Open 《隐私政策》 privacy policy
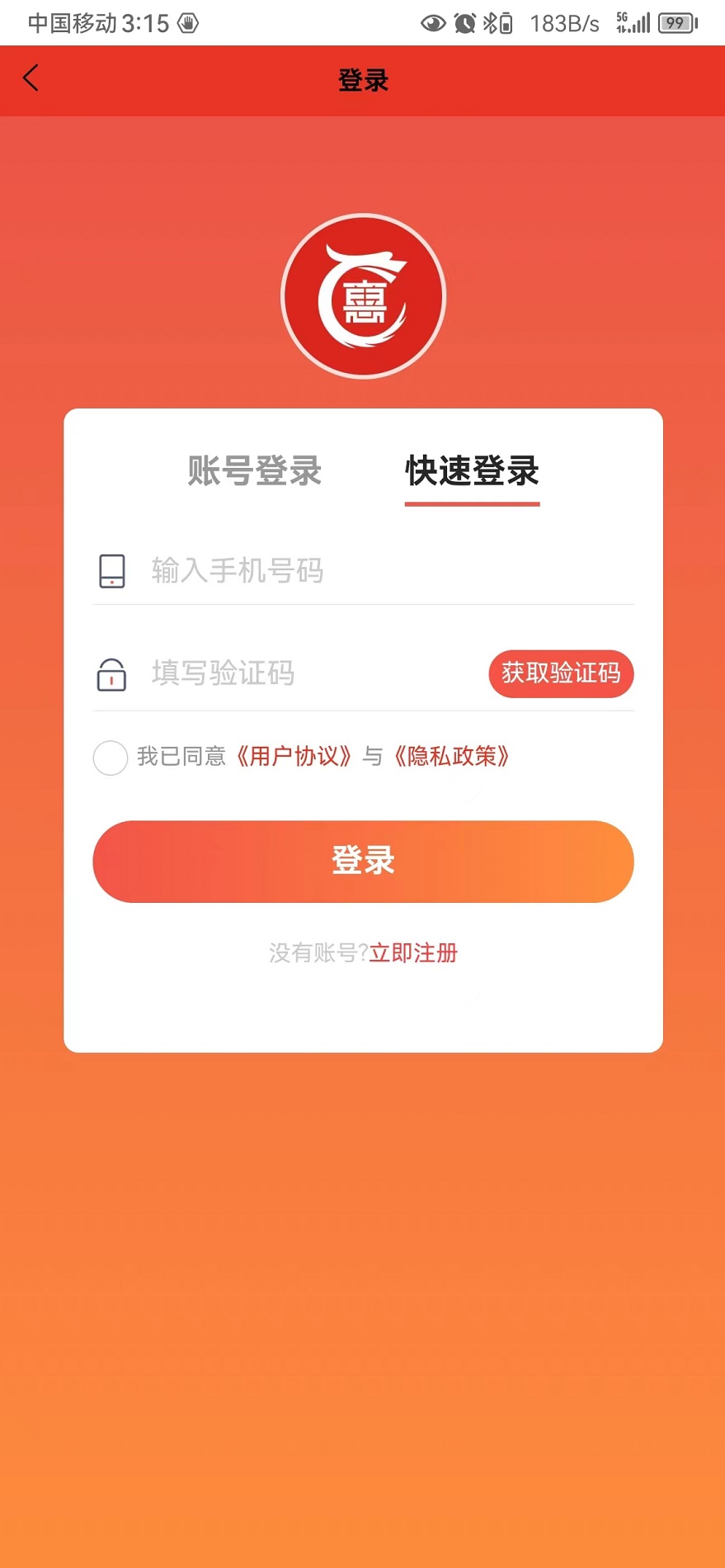Viewport: 725px width, 1568px height. click(452, 757)
